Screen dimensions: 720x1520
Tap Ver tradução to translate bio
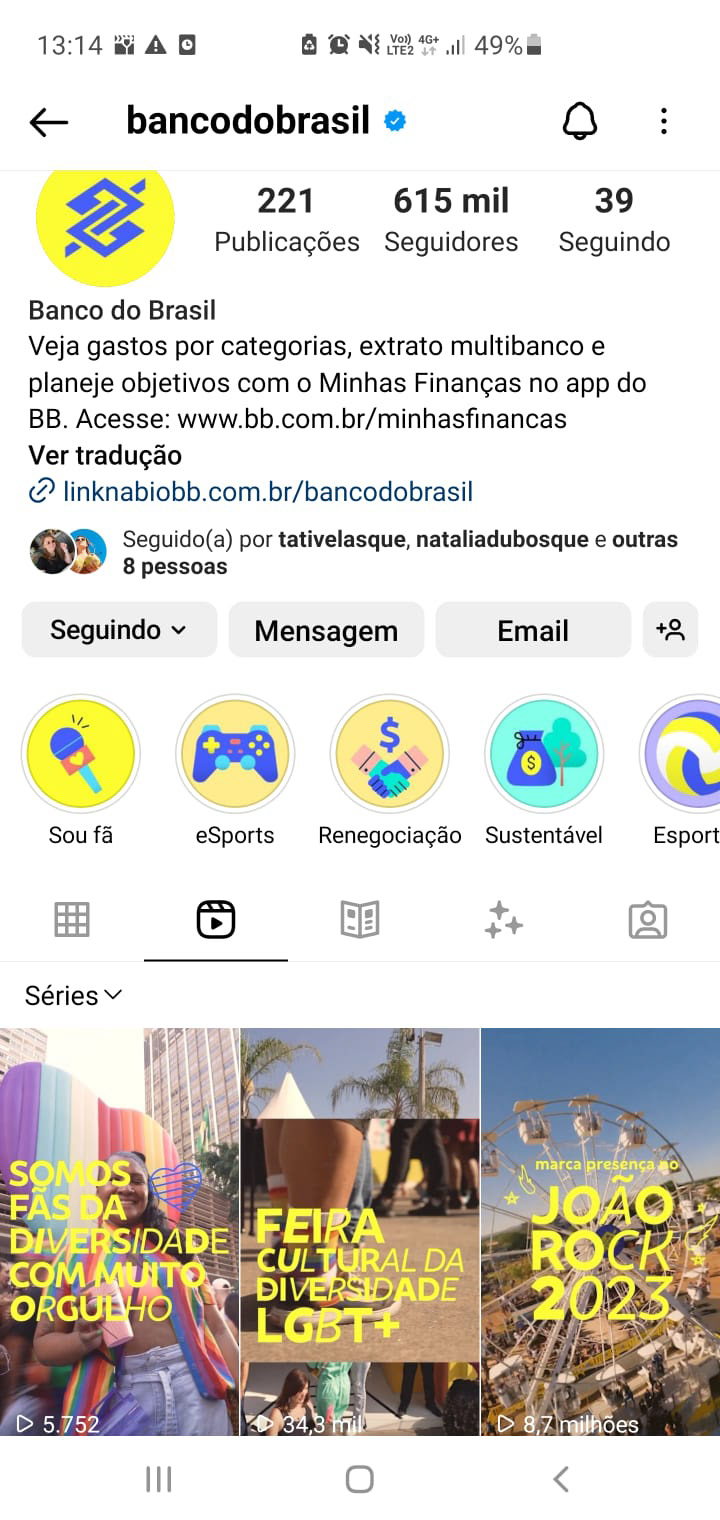click(x=105, y=456)
